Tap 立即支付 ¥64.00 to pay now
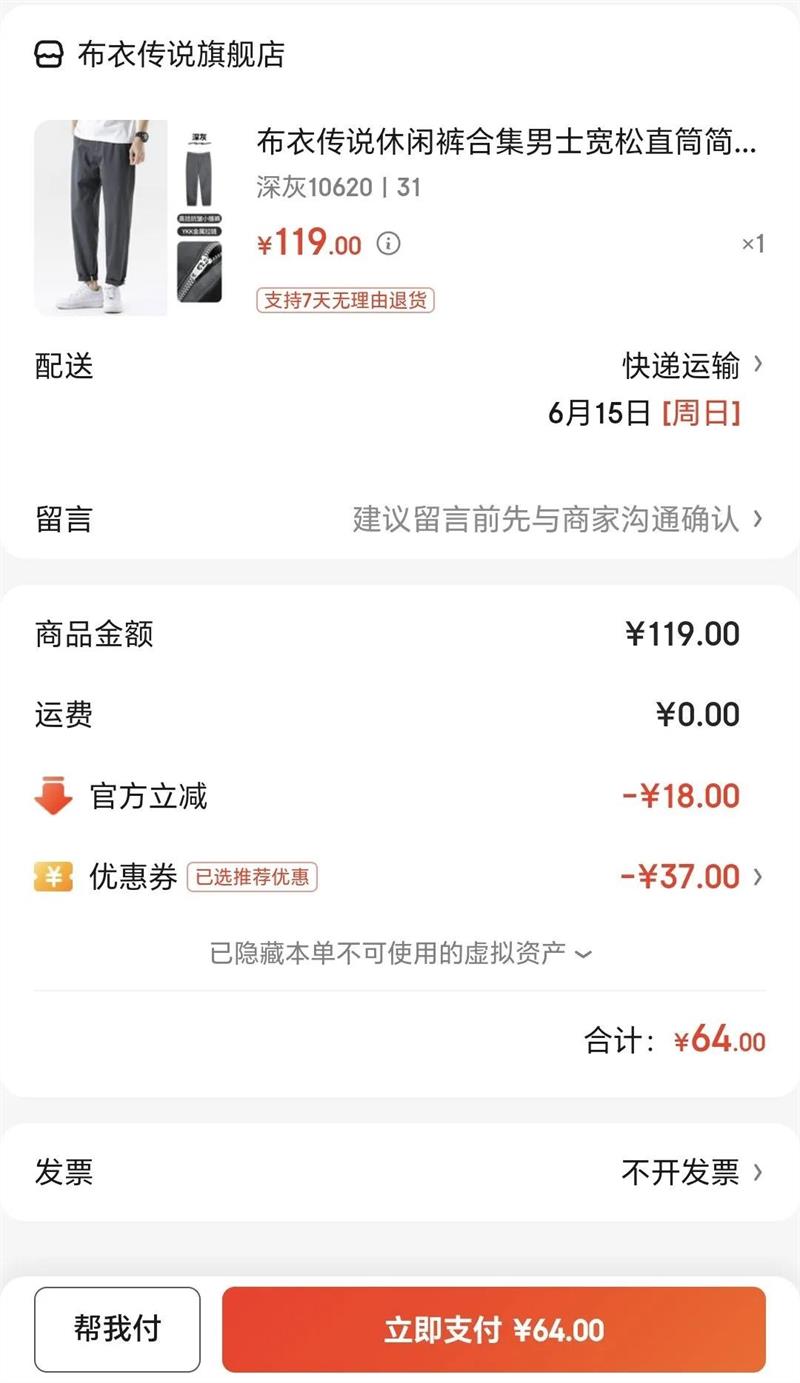 494,1329
